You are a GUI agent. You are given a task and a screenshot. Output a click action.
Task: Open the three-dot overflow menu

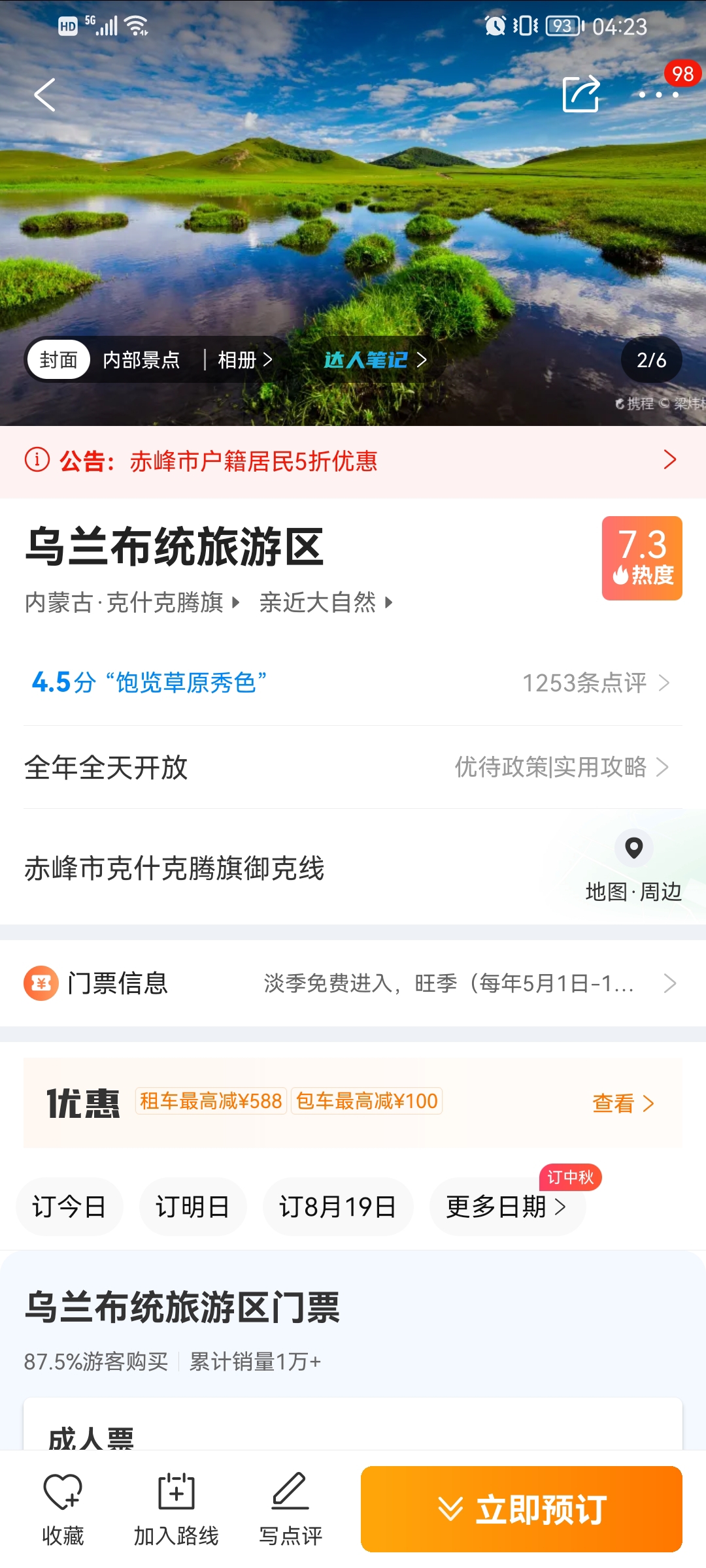[659, 95]
